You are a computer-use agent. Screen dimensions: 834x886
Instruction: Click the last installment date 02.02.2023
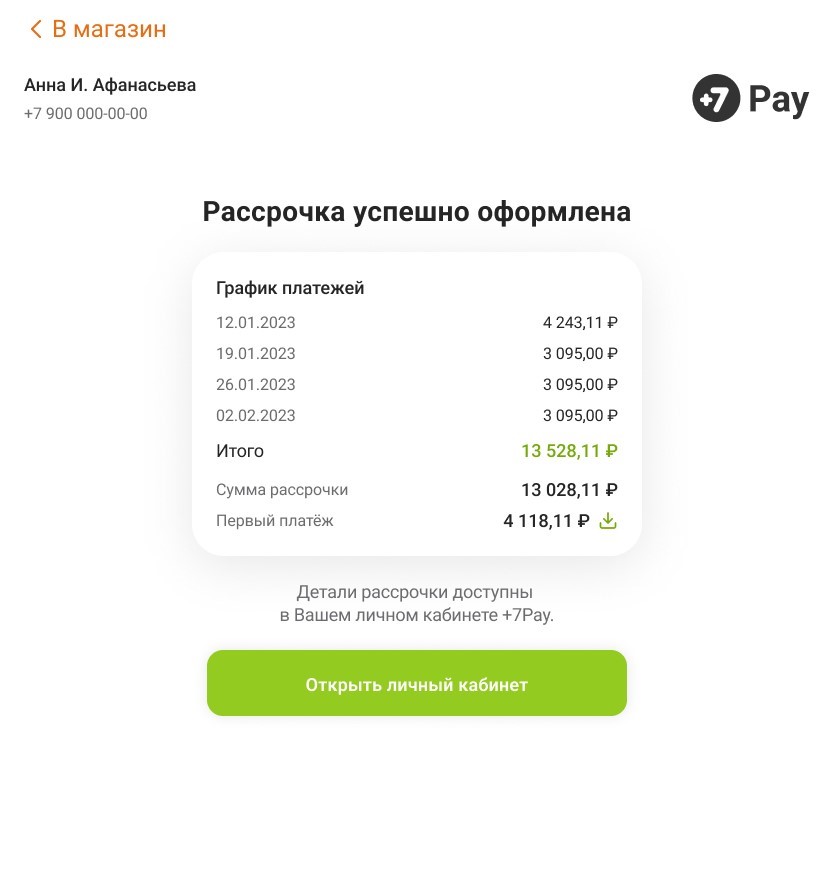[254, 415]
